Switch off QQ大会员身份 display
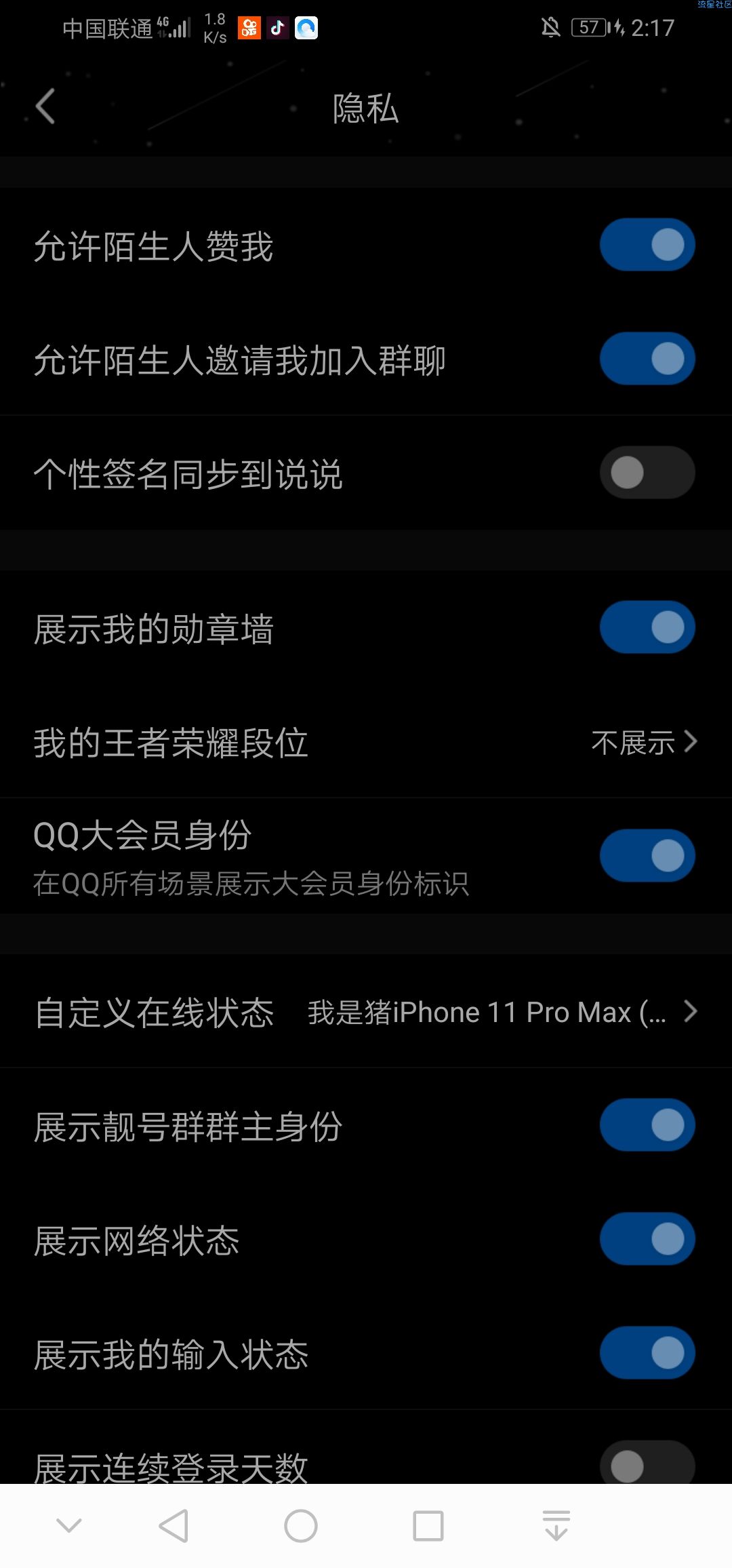This screenshot has height=1568, width=732. [x=647, y=856]
